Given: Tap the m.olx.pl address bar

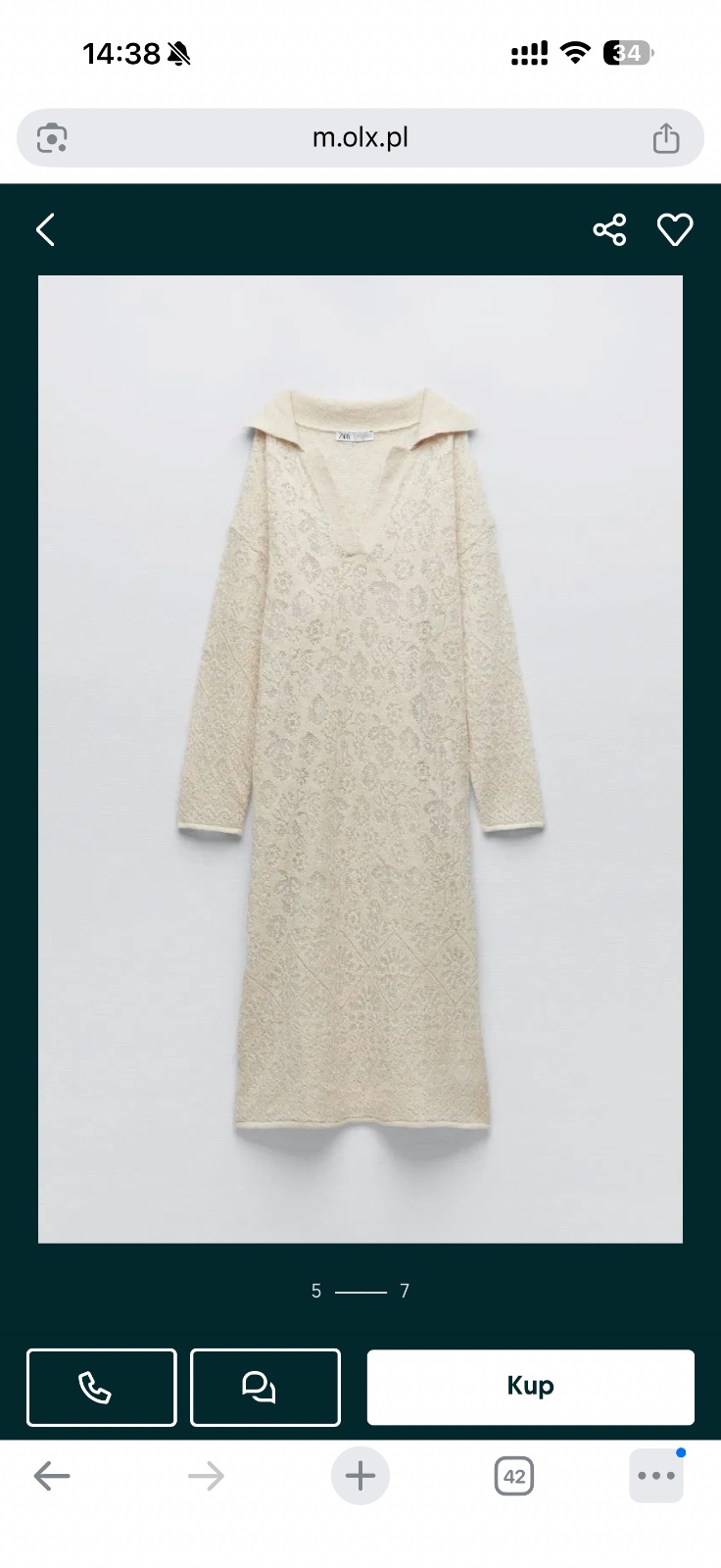Looking at the screenshot, I should pos(360,138).
